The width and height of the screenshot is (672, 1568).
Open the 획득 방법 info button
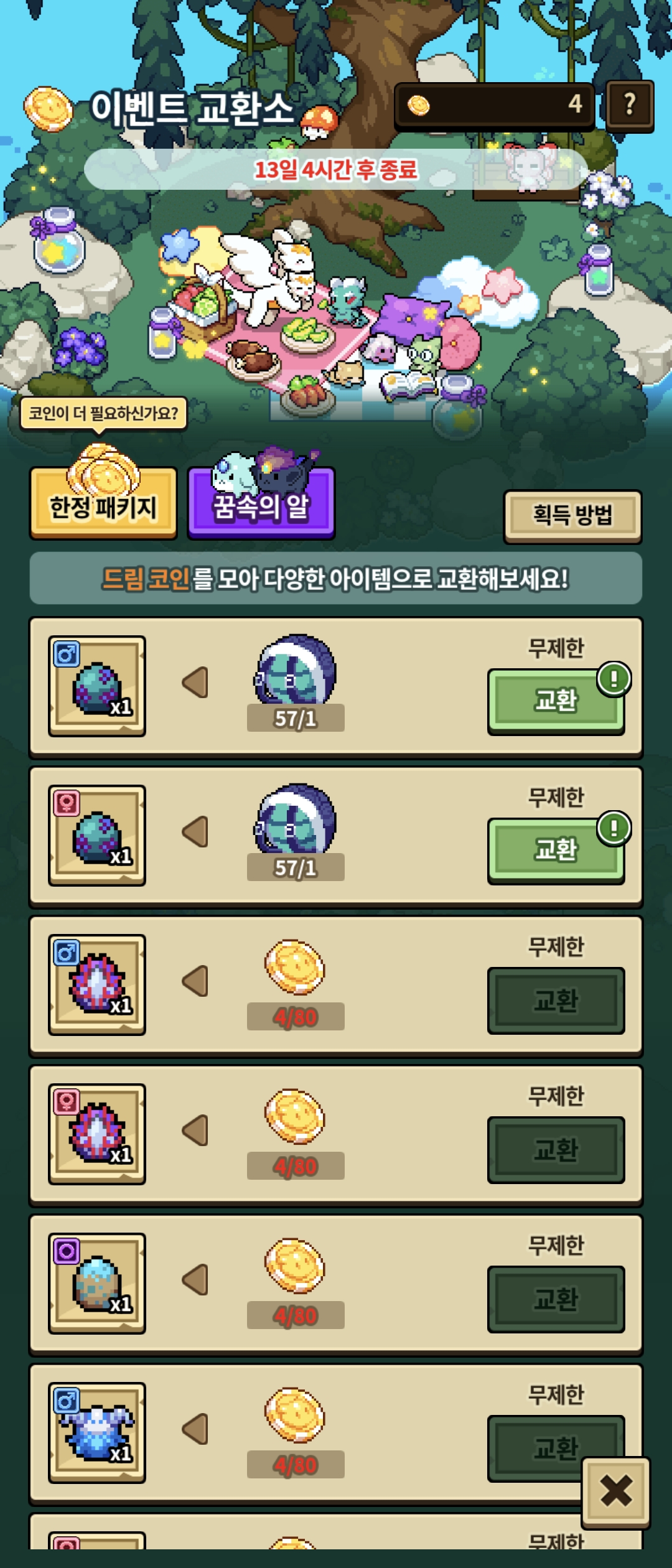pos(572,515)
